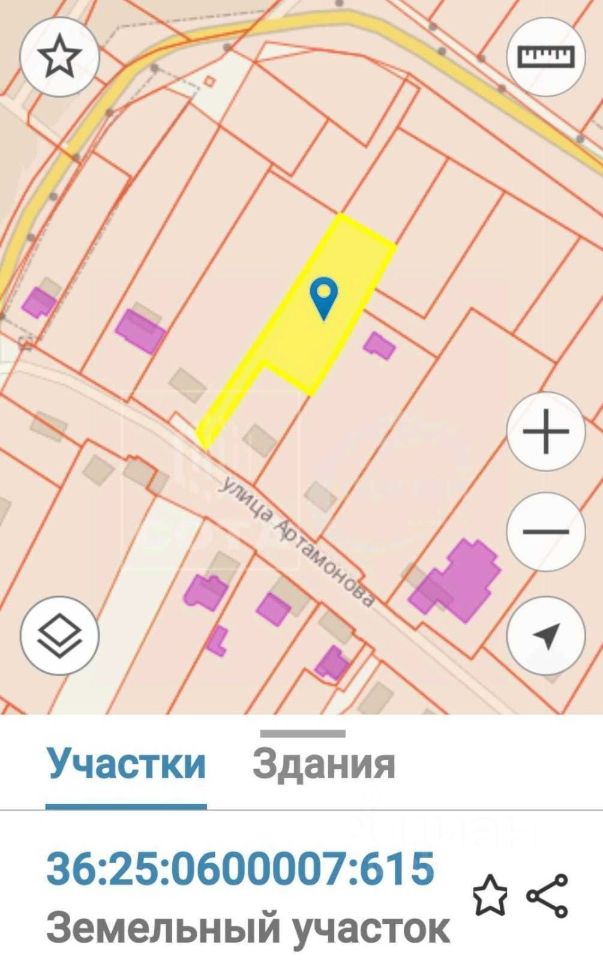Screen dimensions: 603x960
Task: Add parcel 36:25:0600007:615 to favorites
Action: point(489,896)
